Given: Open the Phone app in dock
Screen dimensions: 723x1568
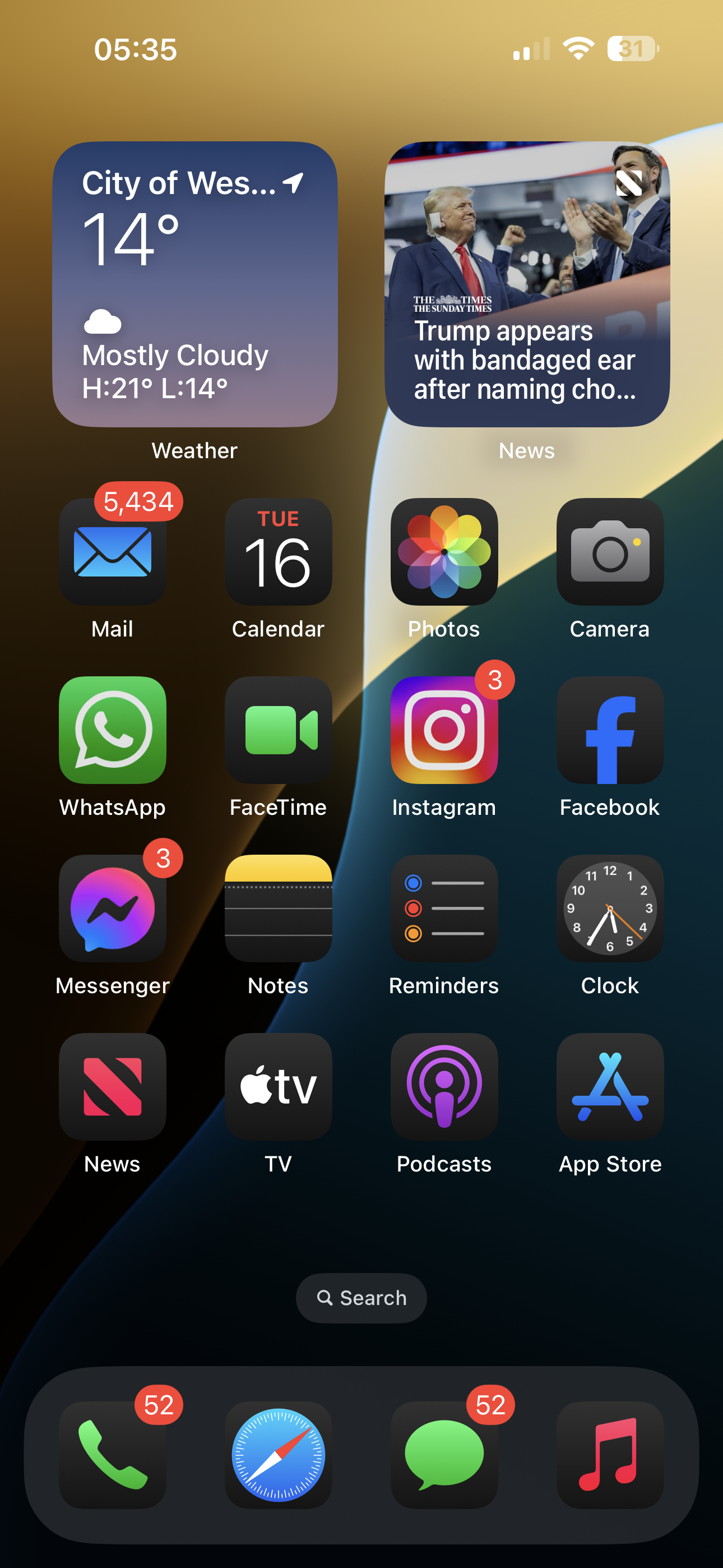Looking at the screenshot, I should [113, 1455].
